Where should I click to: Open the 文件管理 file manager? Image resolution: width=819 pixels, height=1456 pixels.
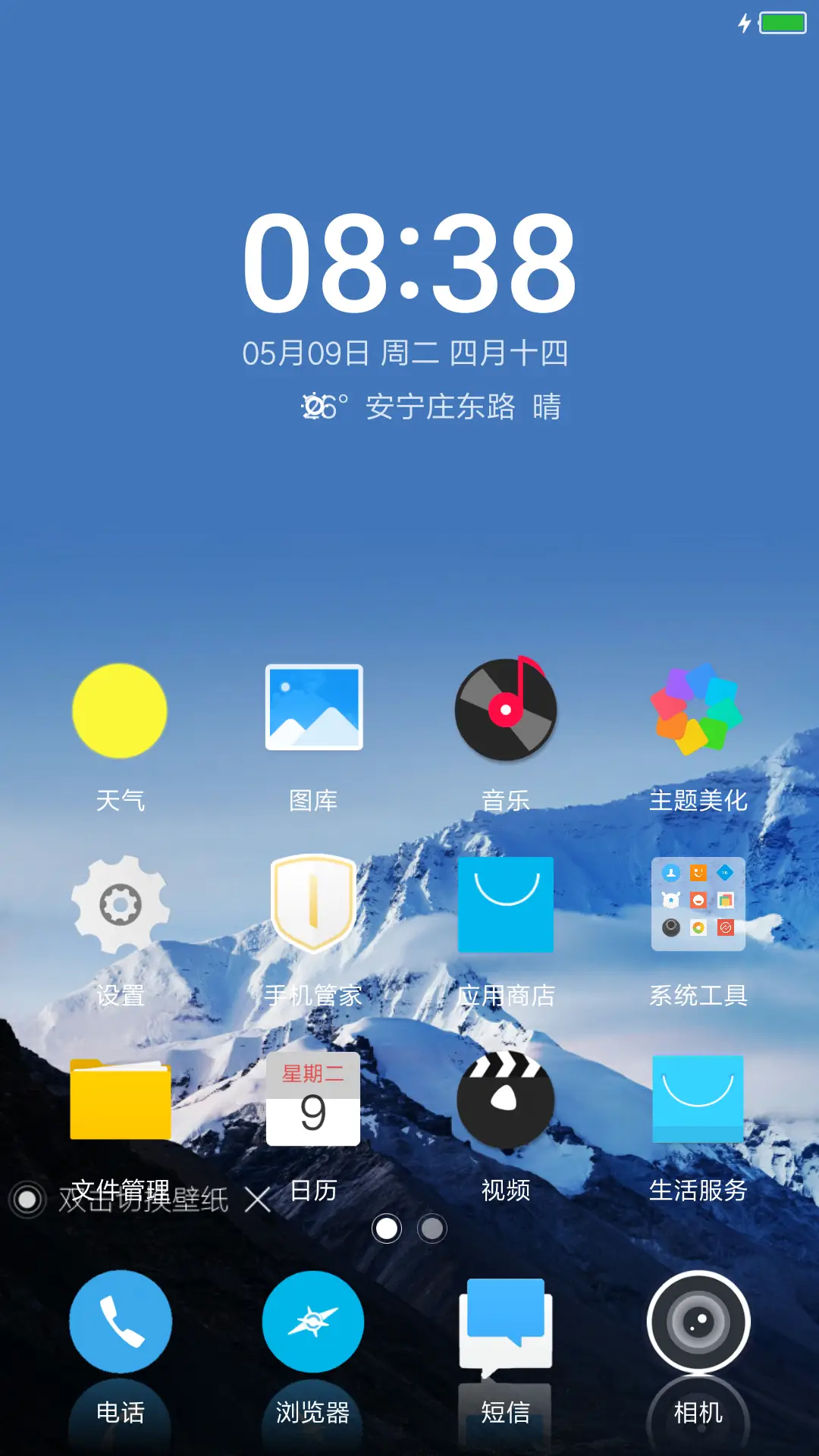(119, 1101)
